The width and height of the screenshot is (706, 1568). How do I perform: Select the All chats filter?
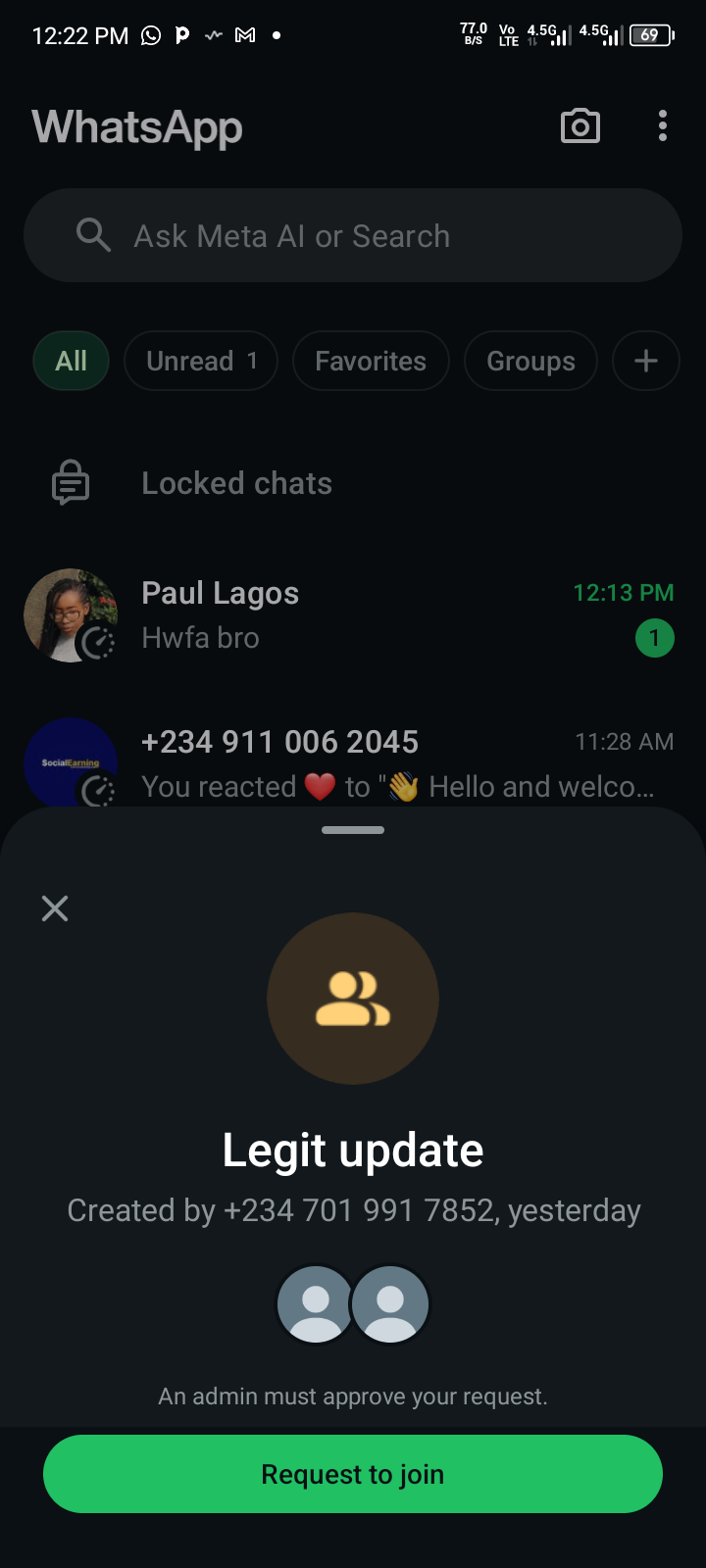[x=71, y=361]
